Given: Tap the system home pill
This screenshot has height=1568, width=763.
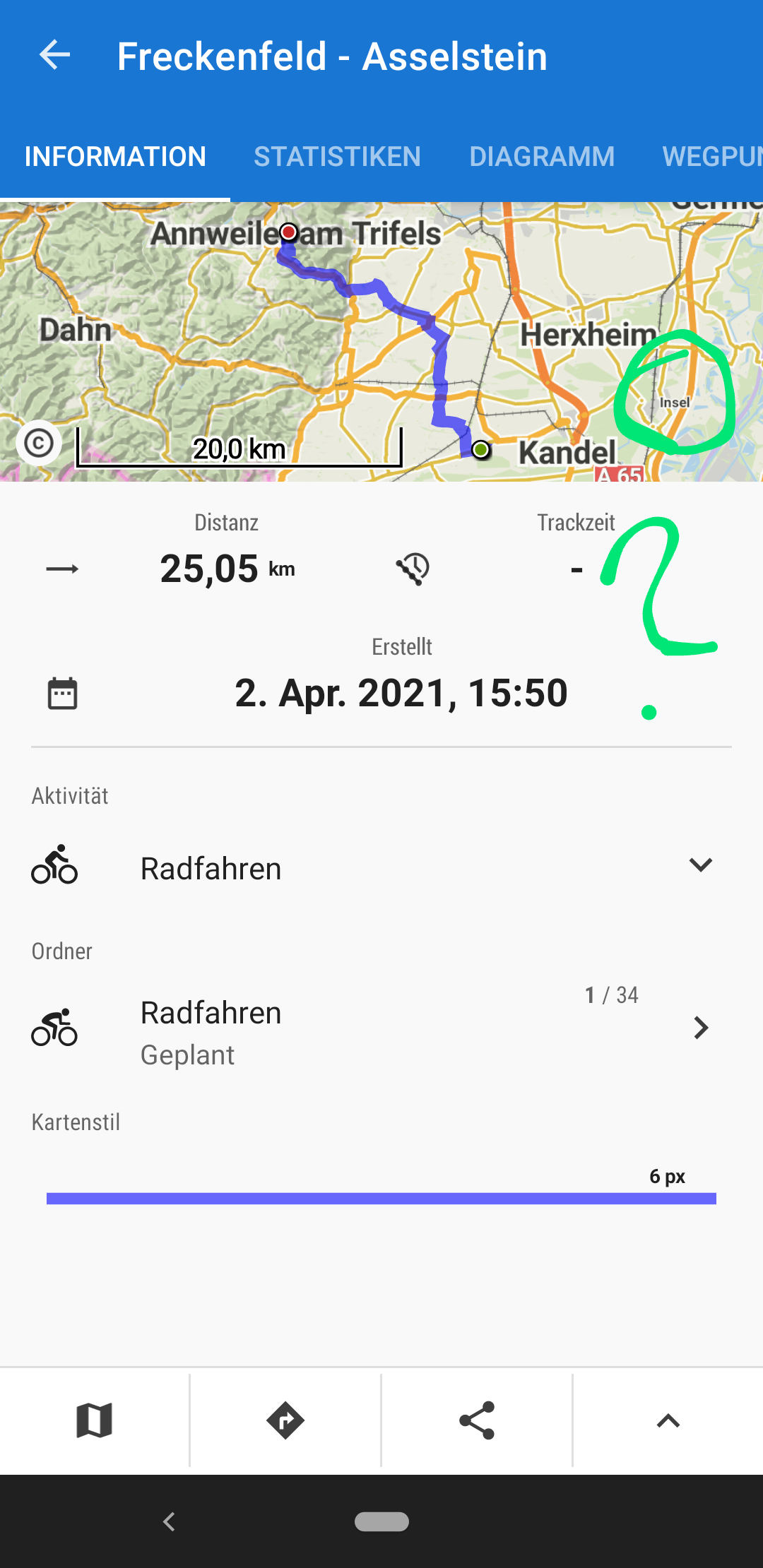Looking at the screenshot, I should pos(381,1521).
